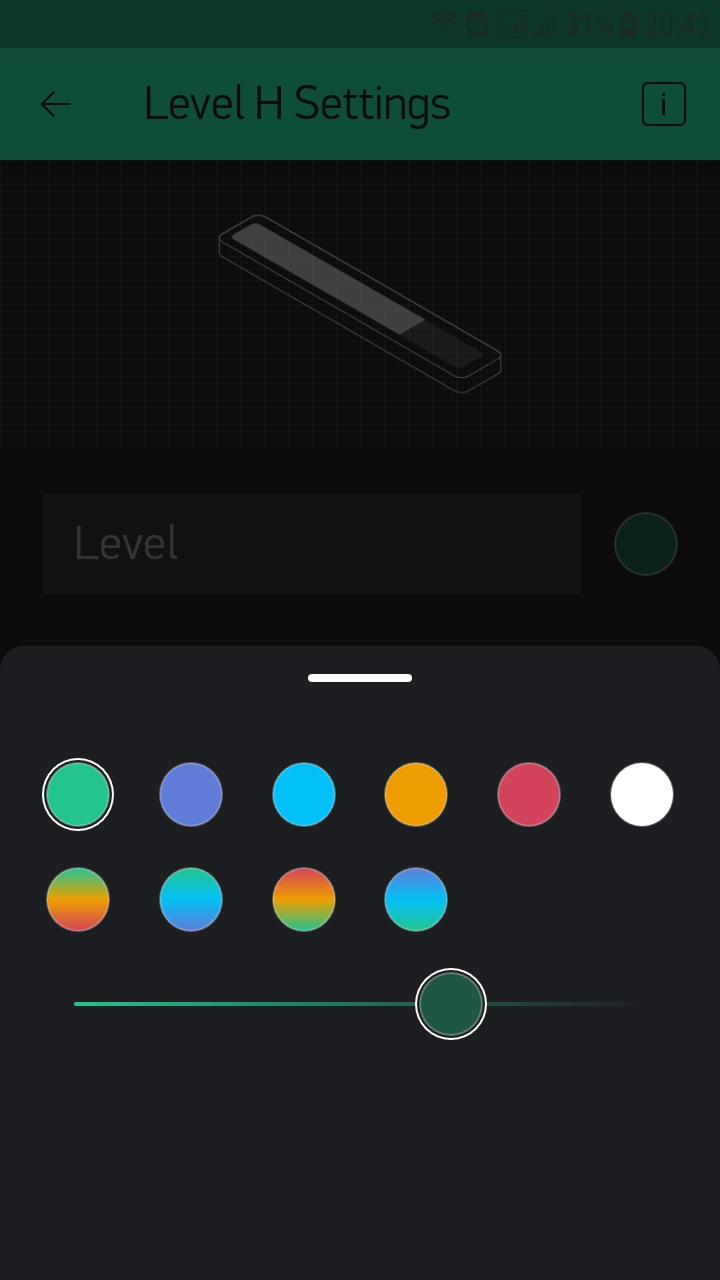
Task: Tap the brightness slider handle
Action: pos(451,1004)
